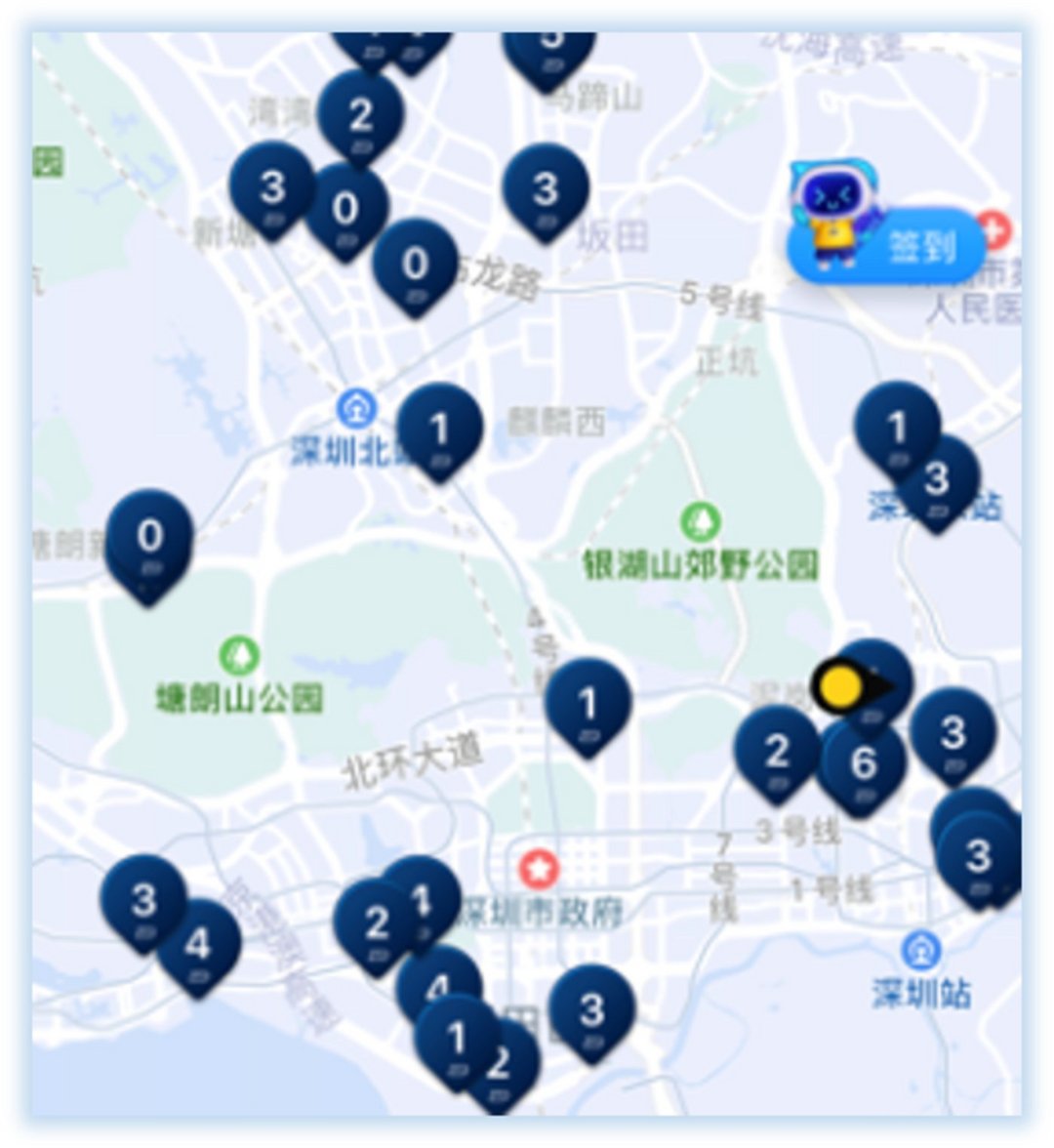
Task: Open the 深圳站 station icon
Action: 919,949
